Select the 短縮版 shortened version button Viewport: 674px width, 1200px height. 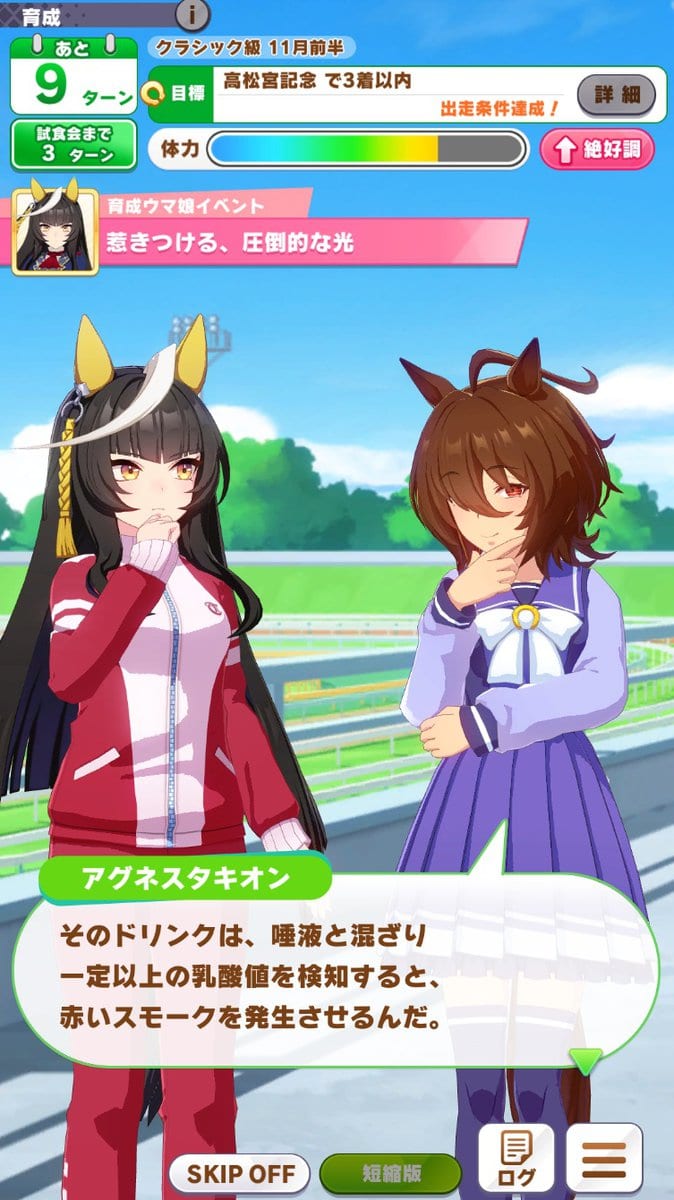click(390, 1173)
